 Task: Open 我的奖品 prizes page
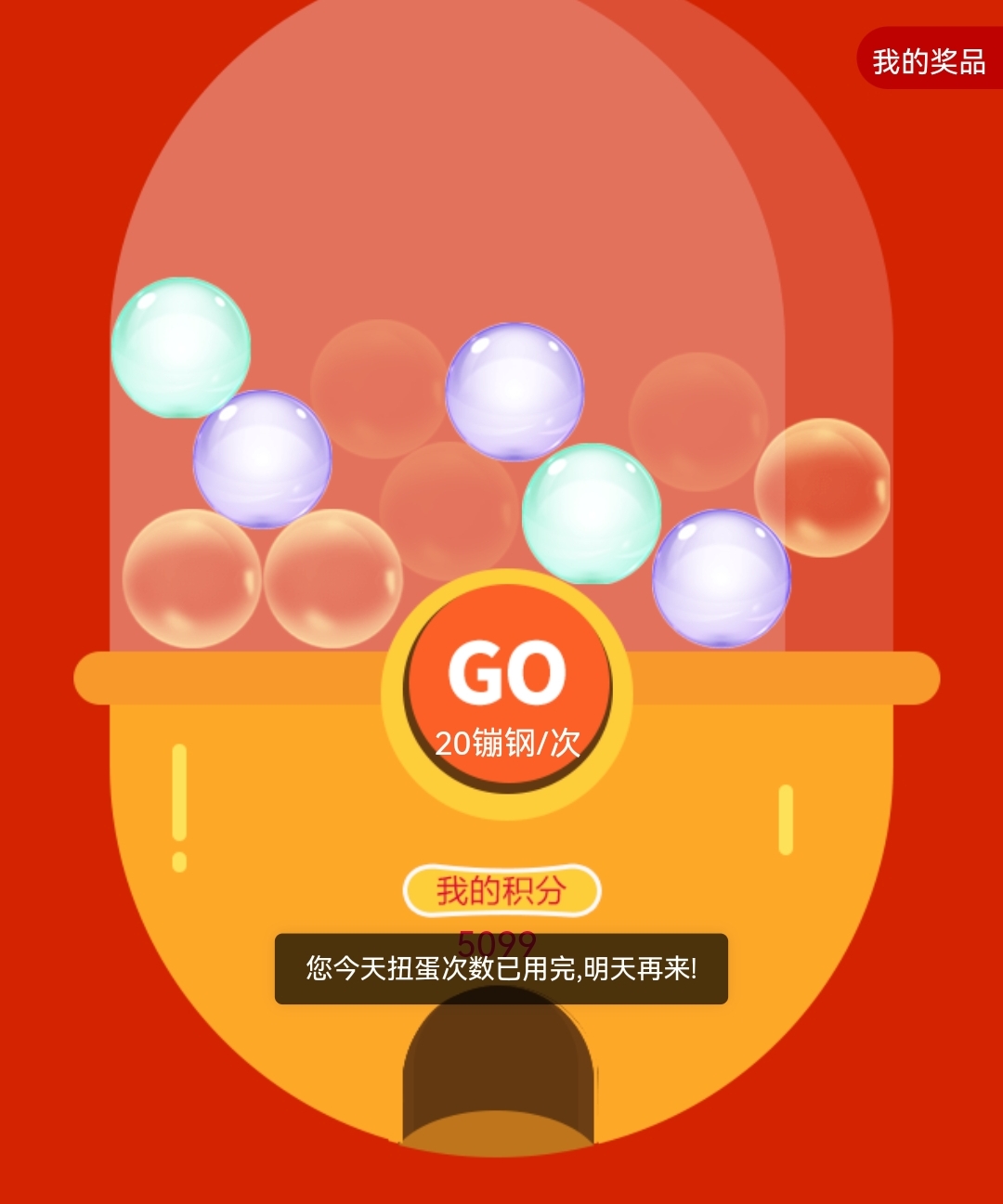click(x=929, y=60)
